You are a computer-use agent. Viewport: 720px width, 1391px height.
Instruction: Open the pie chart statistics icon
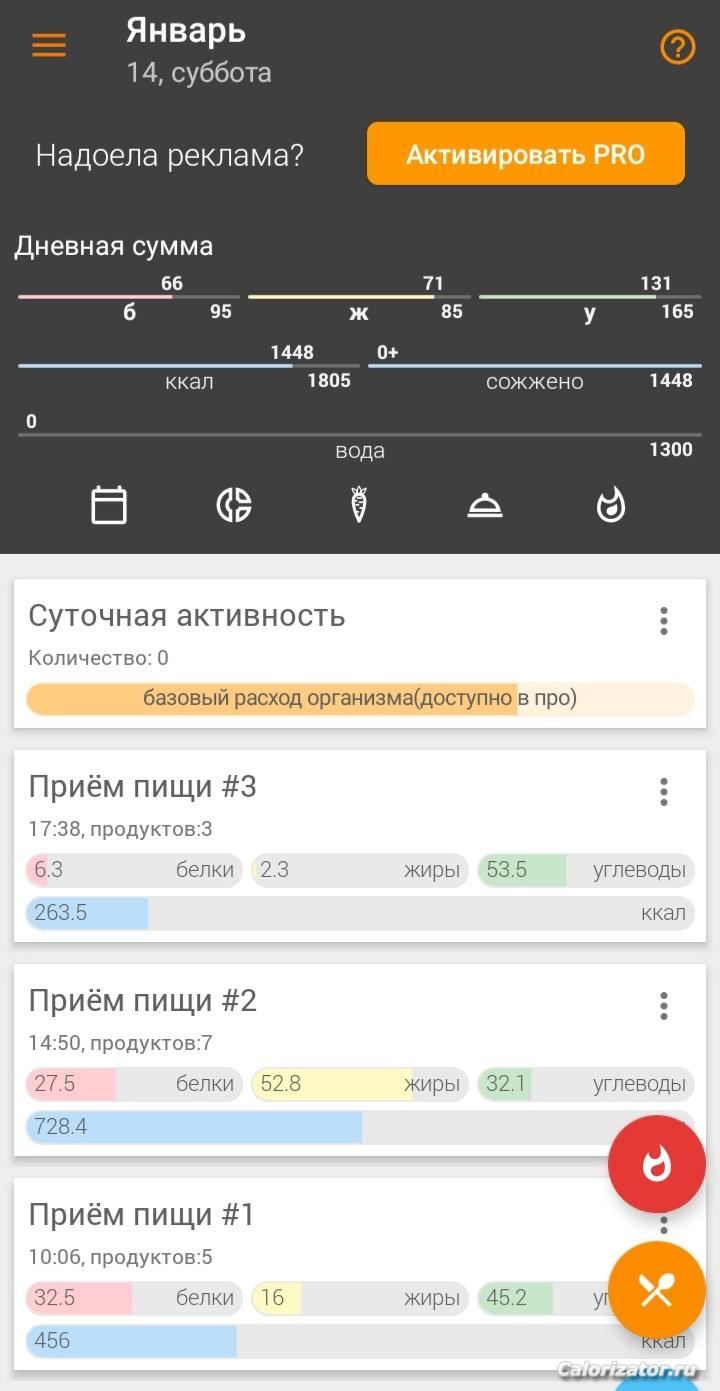(234, 505)
